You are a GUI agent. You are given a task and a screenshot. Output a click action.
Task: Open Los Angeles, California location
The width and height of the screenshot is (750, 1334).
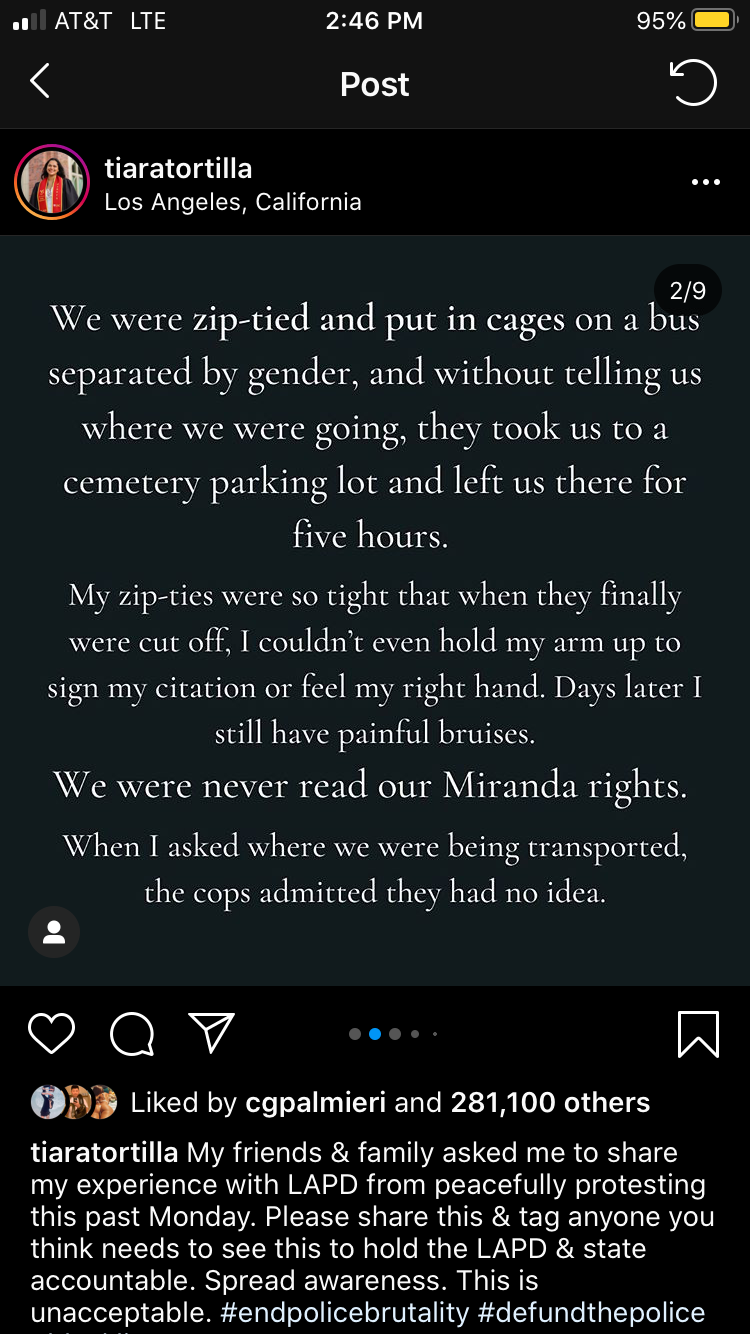233,202
